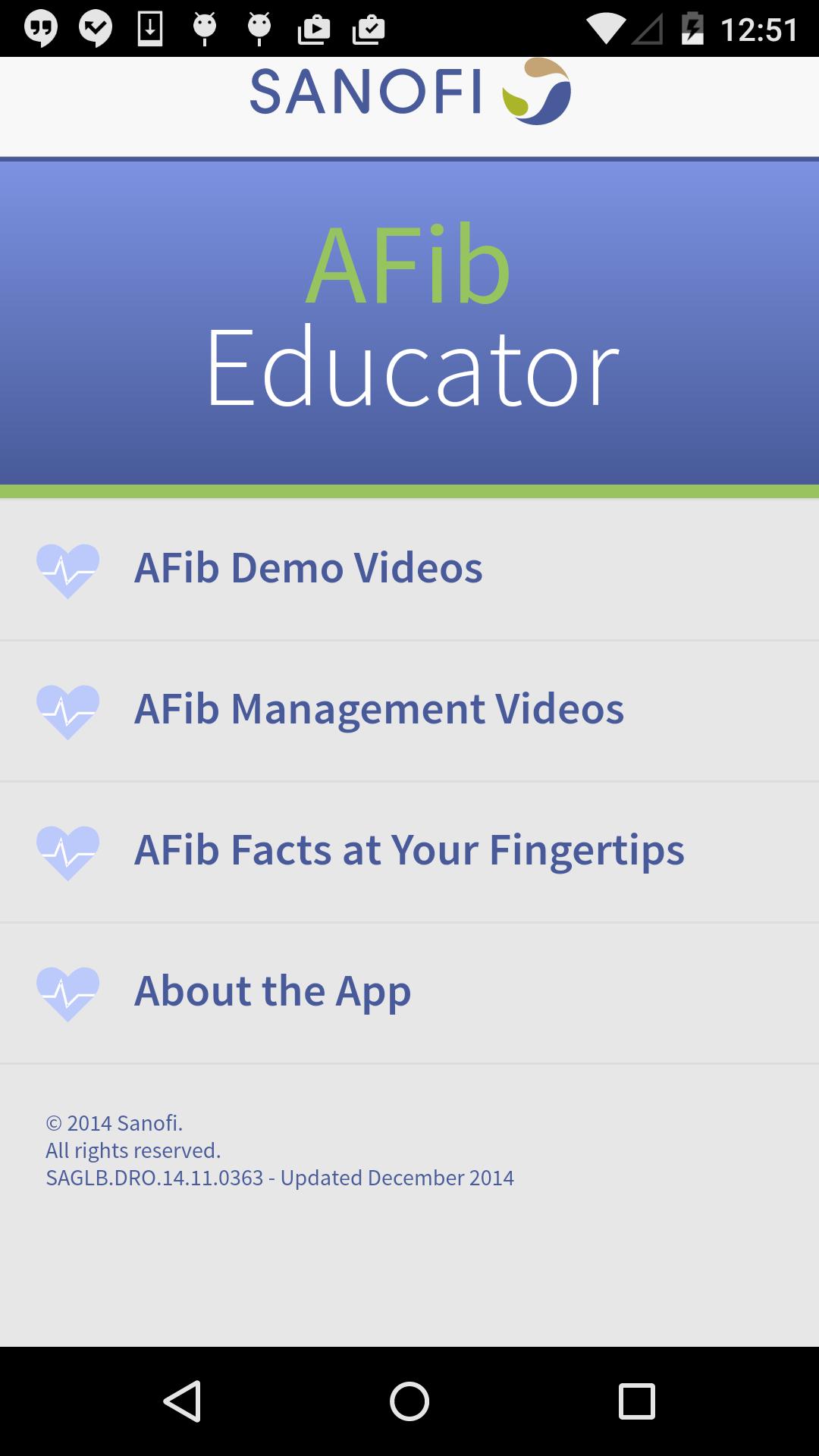
Task: Open AFib Demo Videos
Action: pyautogui.click(x=307, y=569)
